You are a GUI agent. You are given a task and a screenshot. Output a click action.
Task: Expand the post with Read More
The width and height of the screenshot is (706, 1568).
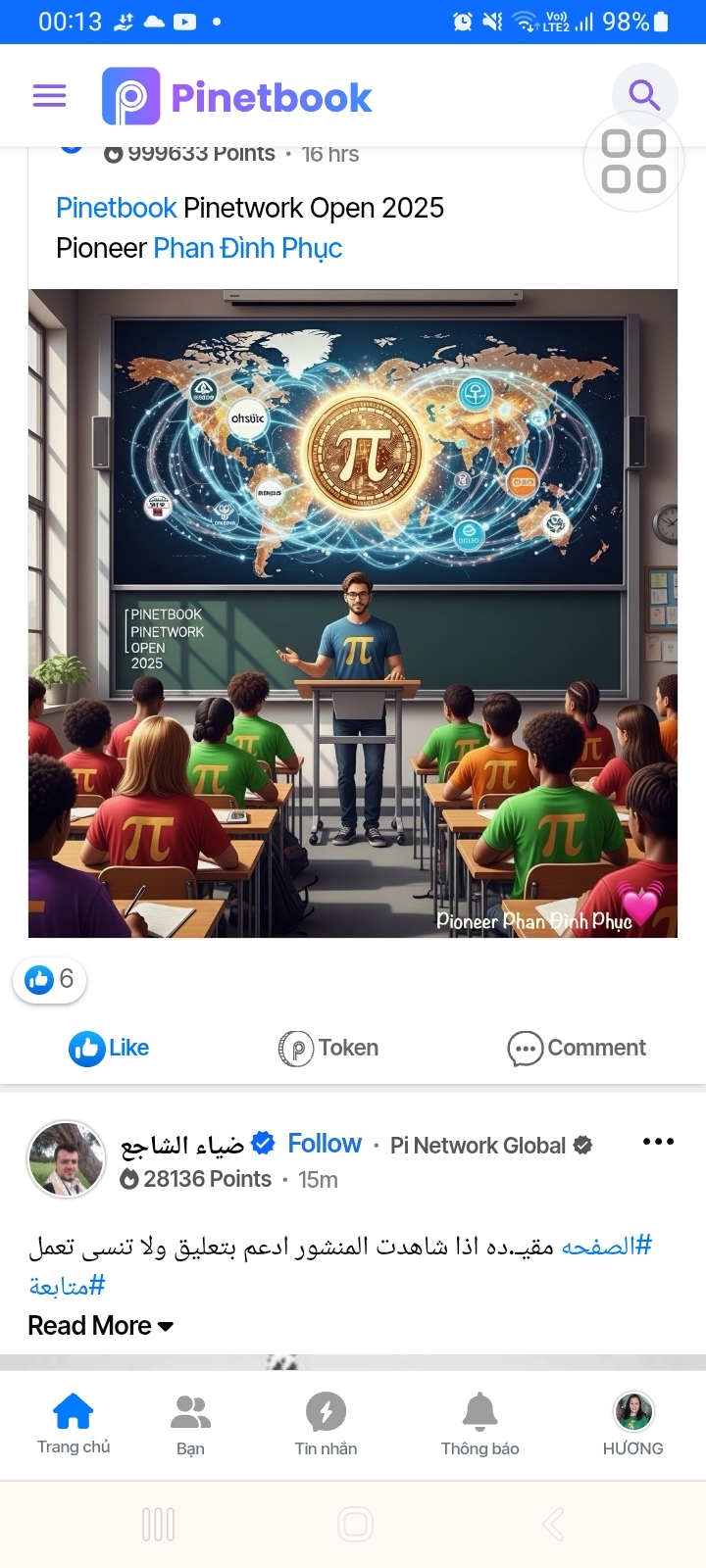pyautogui.click(x=100, y=1326)
